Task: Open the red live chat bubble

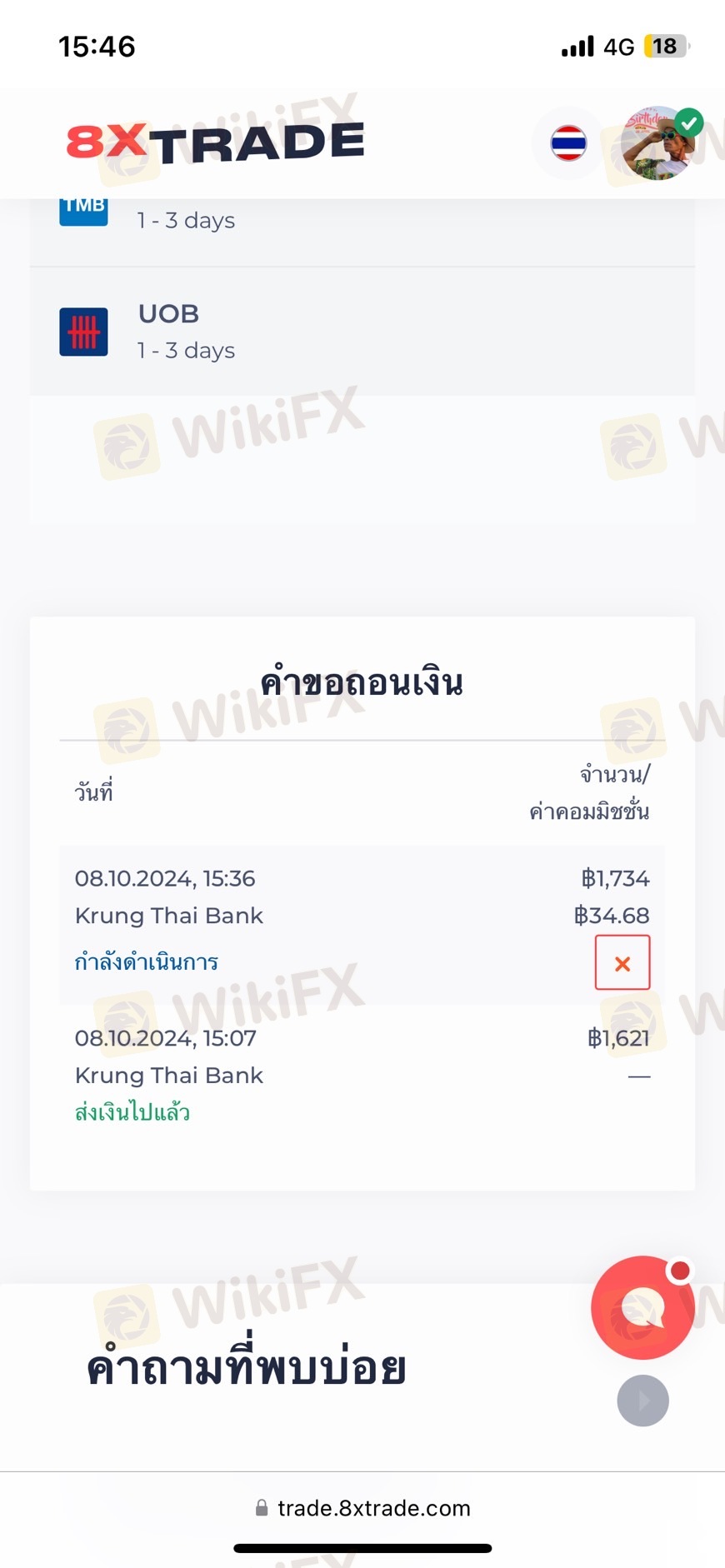Action: [642, 1307]
